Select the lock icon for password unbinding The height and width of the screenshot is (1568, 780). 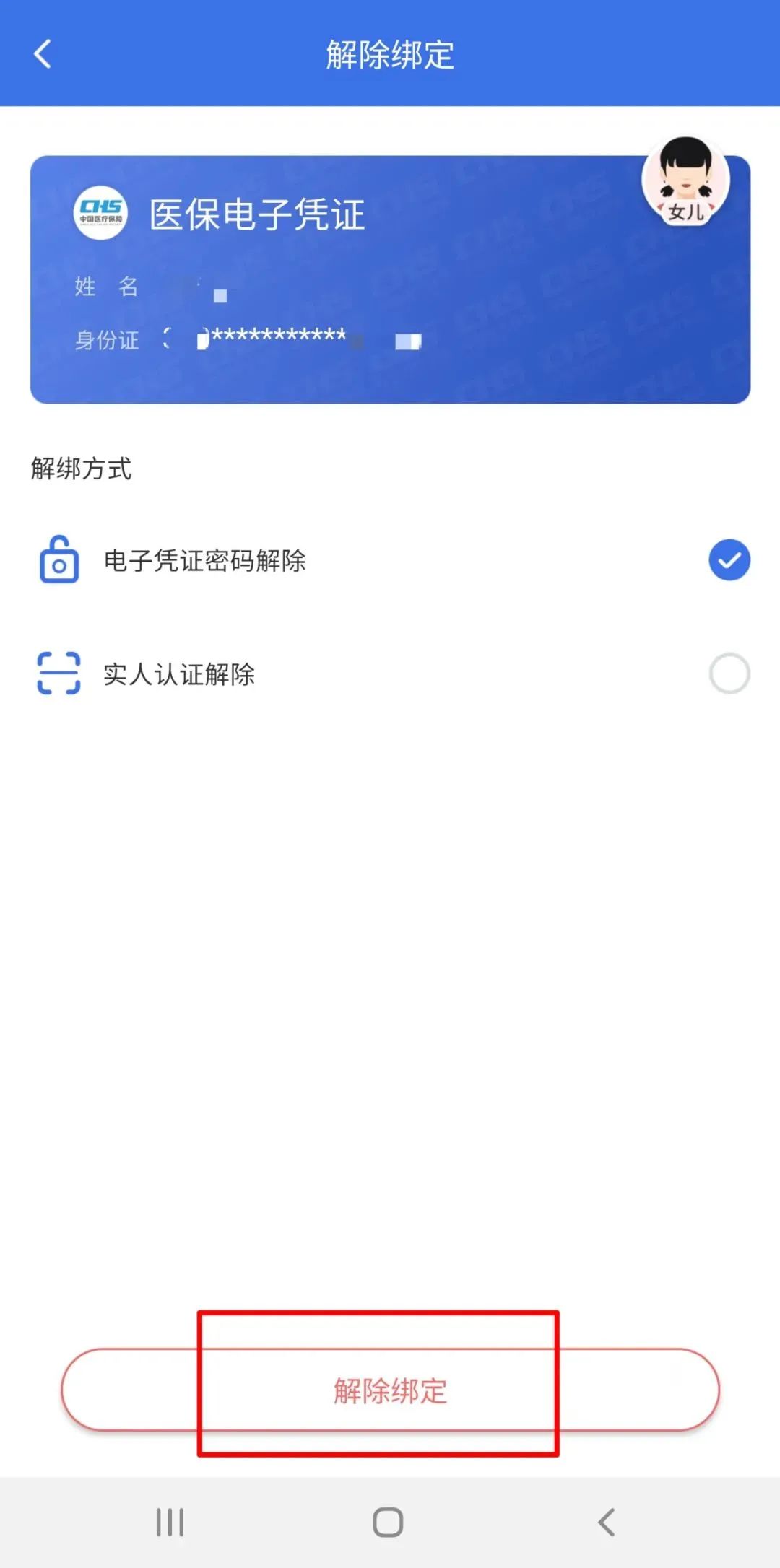61,560
